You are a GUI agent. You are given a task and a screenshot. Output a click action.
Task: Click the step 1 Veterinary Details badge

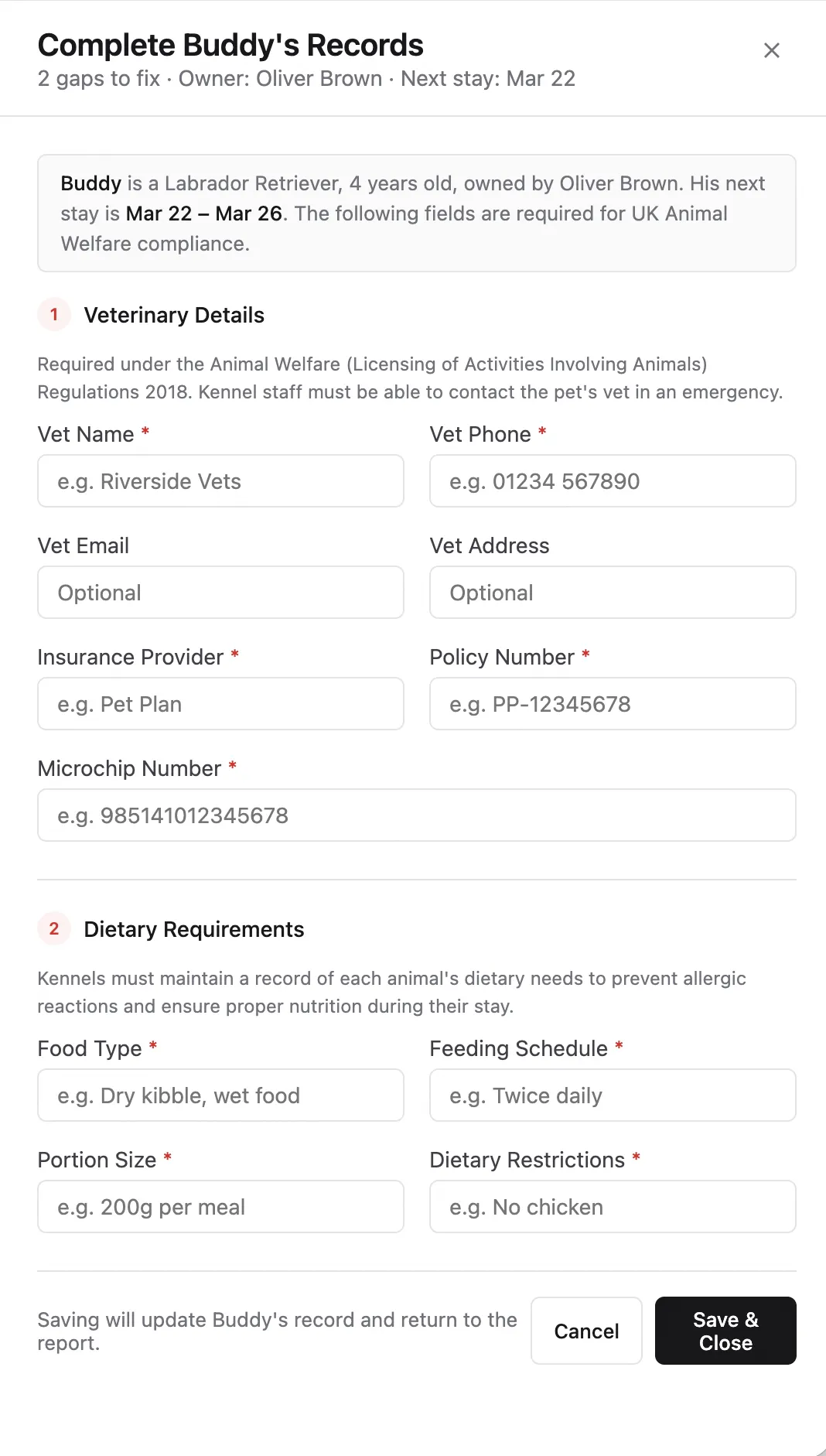[x=53, y=315]
